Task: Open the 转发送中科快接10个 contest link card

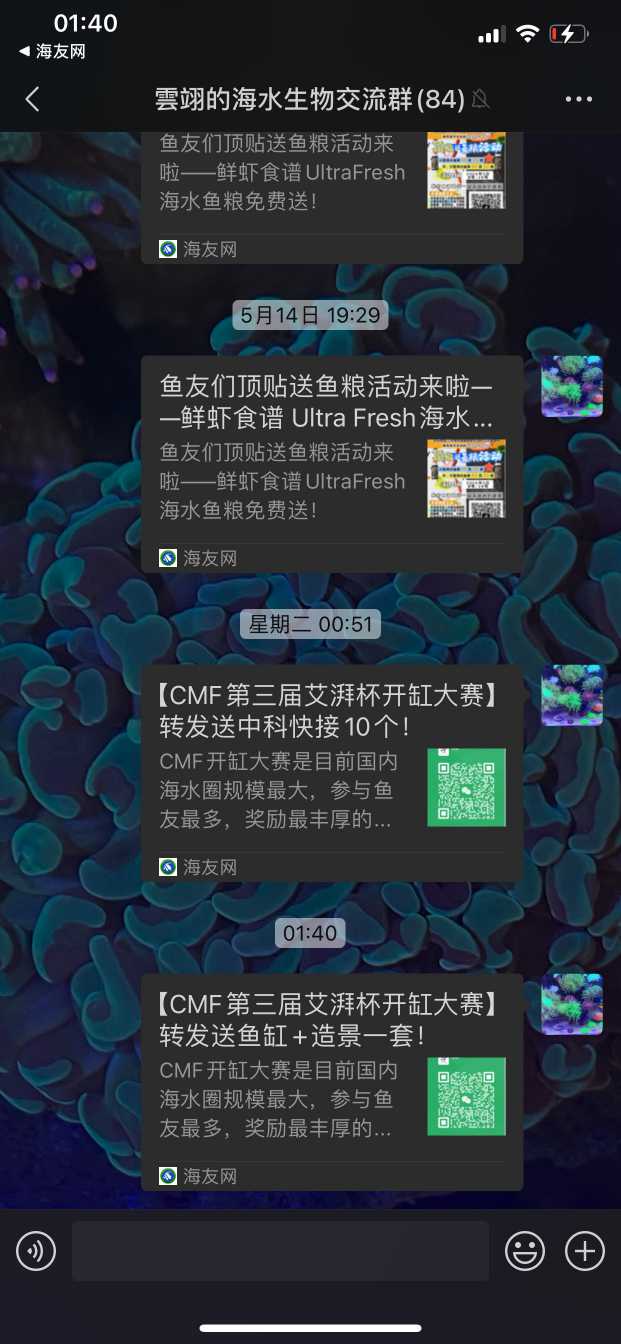Action: (x=331, y=772)
